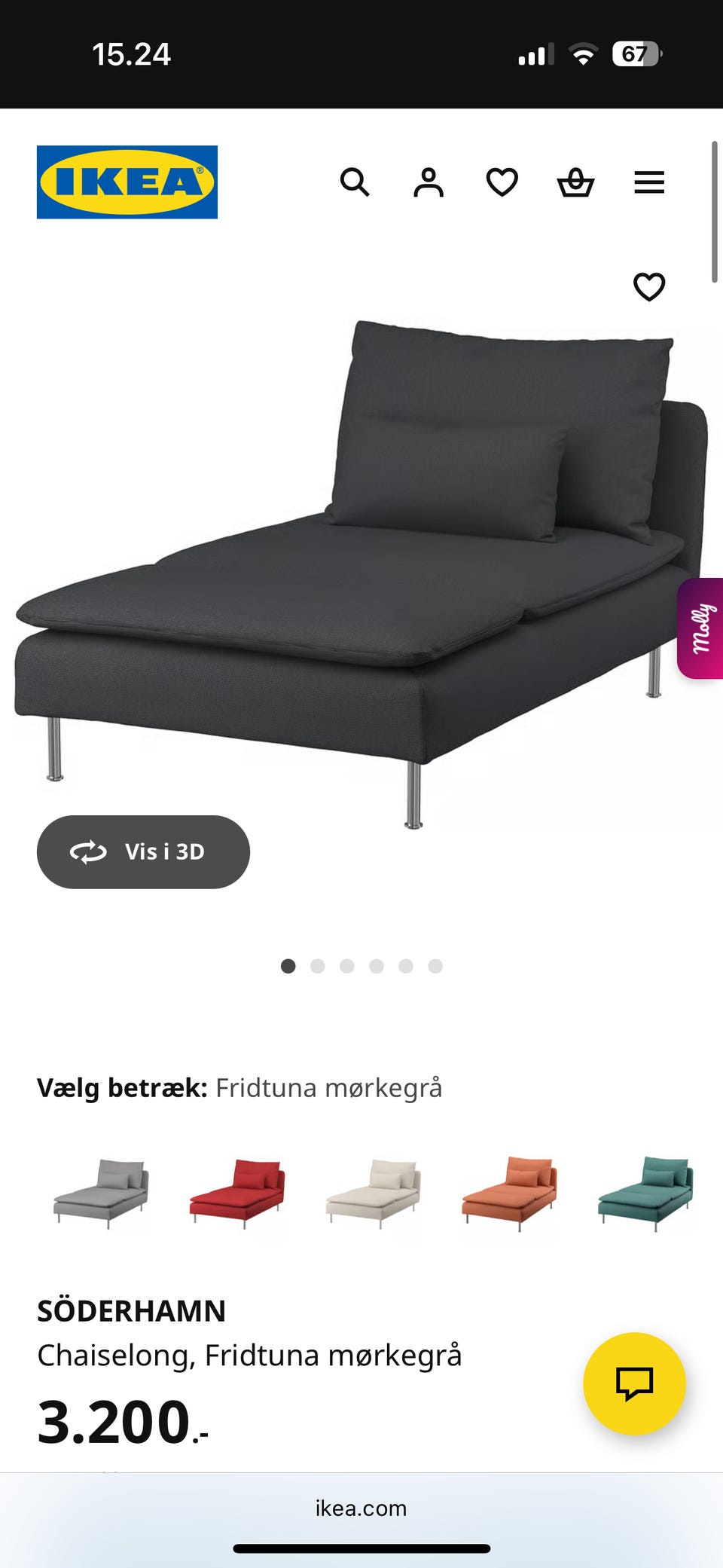723x1568 pixels.
Task: Open the shopping basket
Action: (575, 182)
